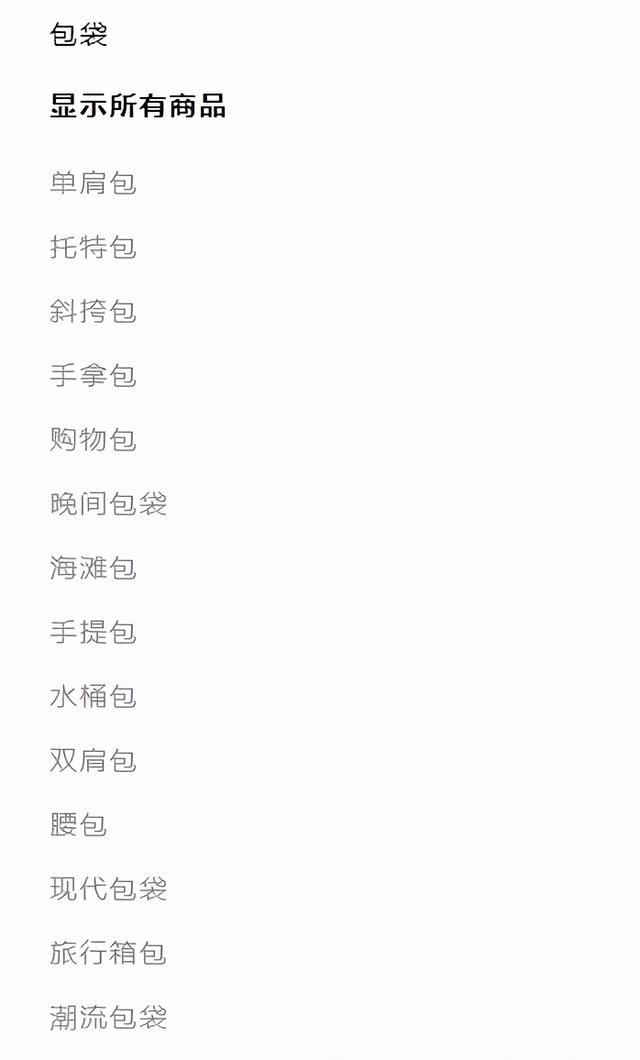Browse the 手提包 category

click(93, 633)
